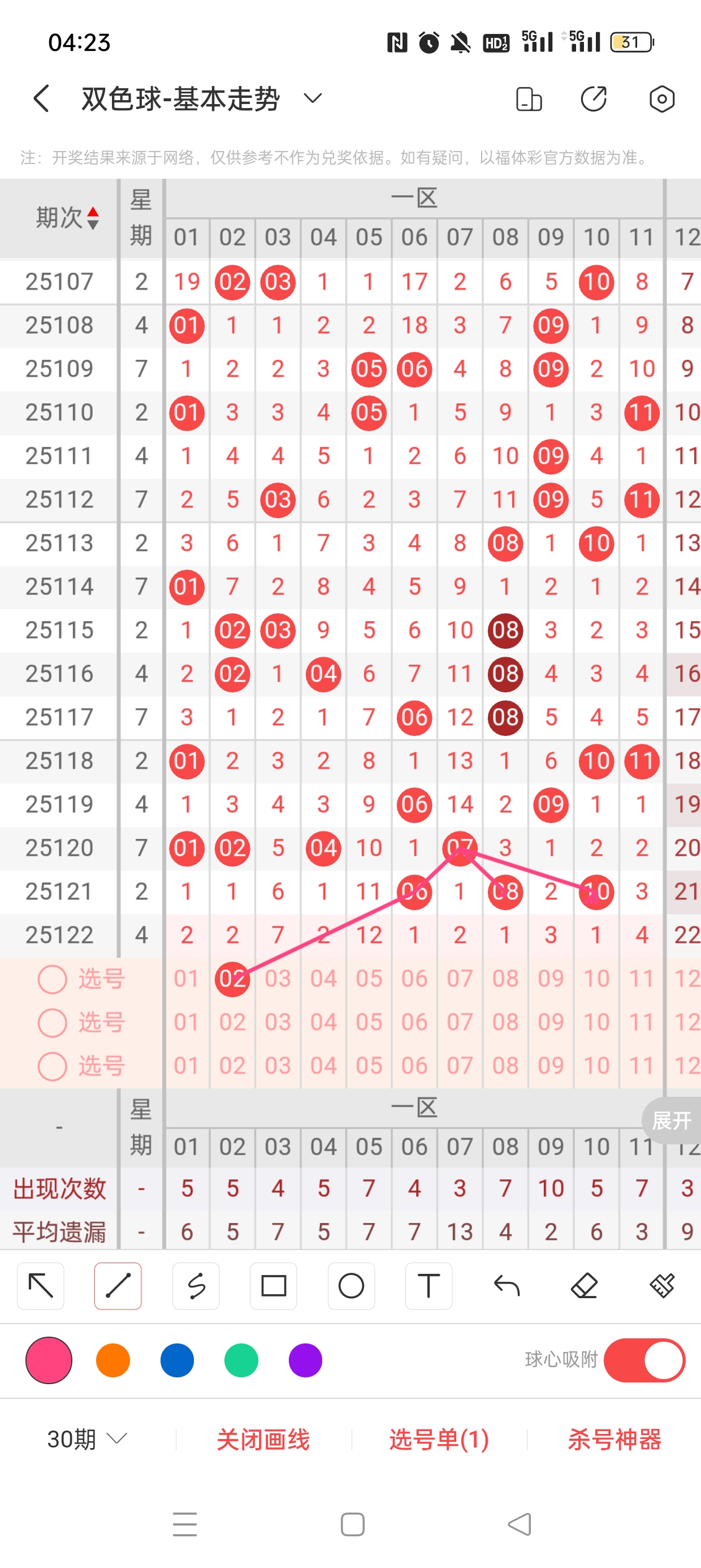This screenshot has width=701, height=1568.
Task: Pick the freehand curve drawing tool
Action: (x=196, y=1286)
